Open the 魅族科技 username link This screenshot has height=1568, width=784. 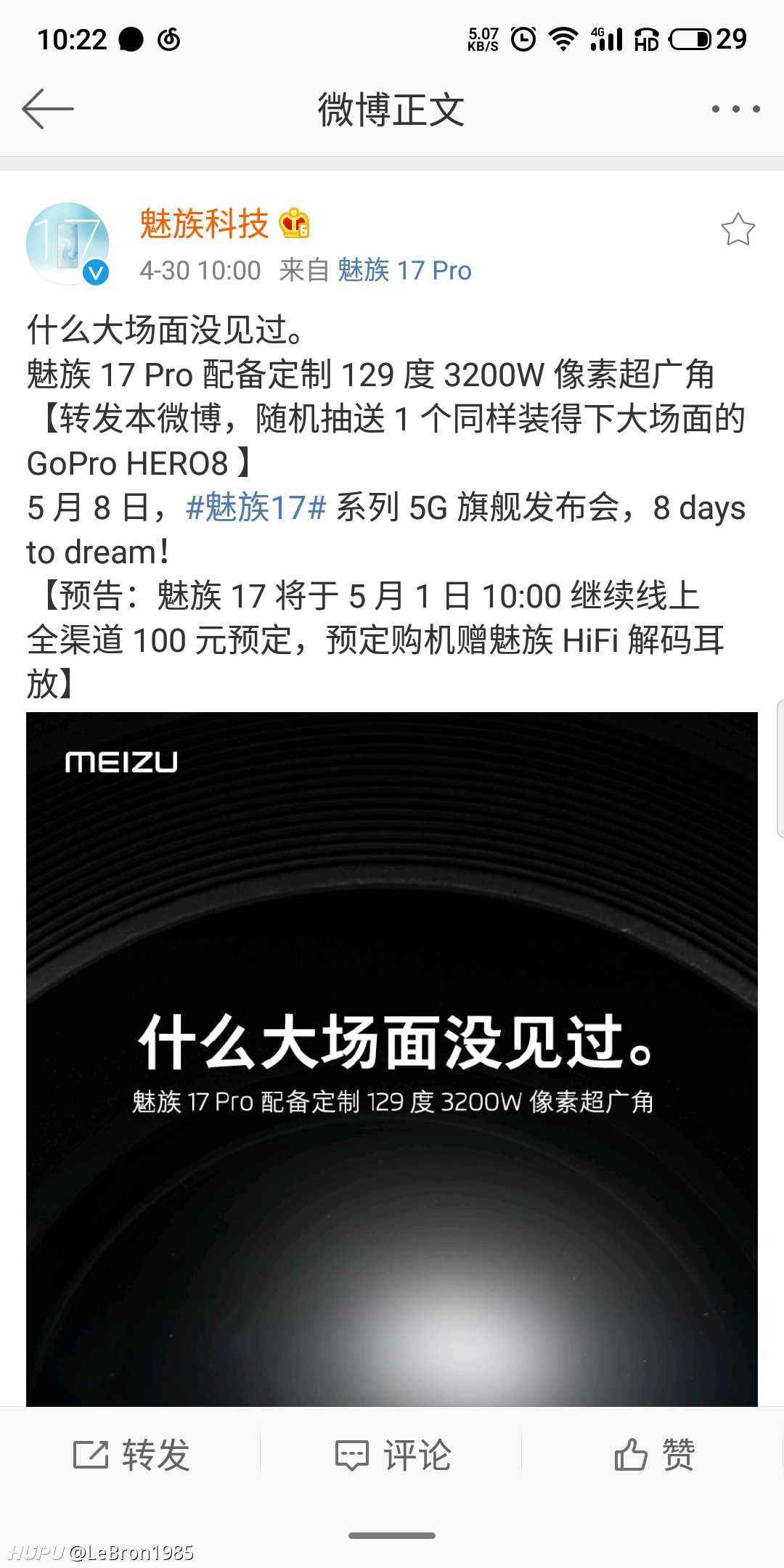(204, 224)
